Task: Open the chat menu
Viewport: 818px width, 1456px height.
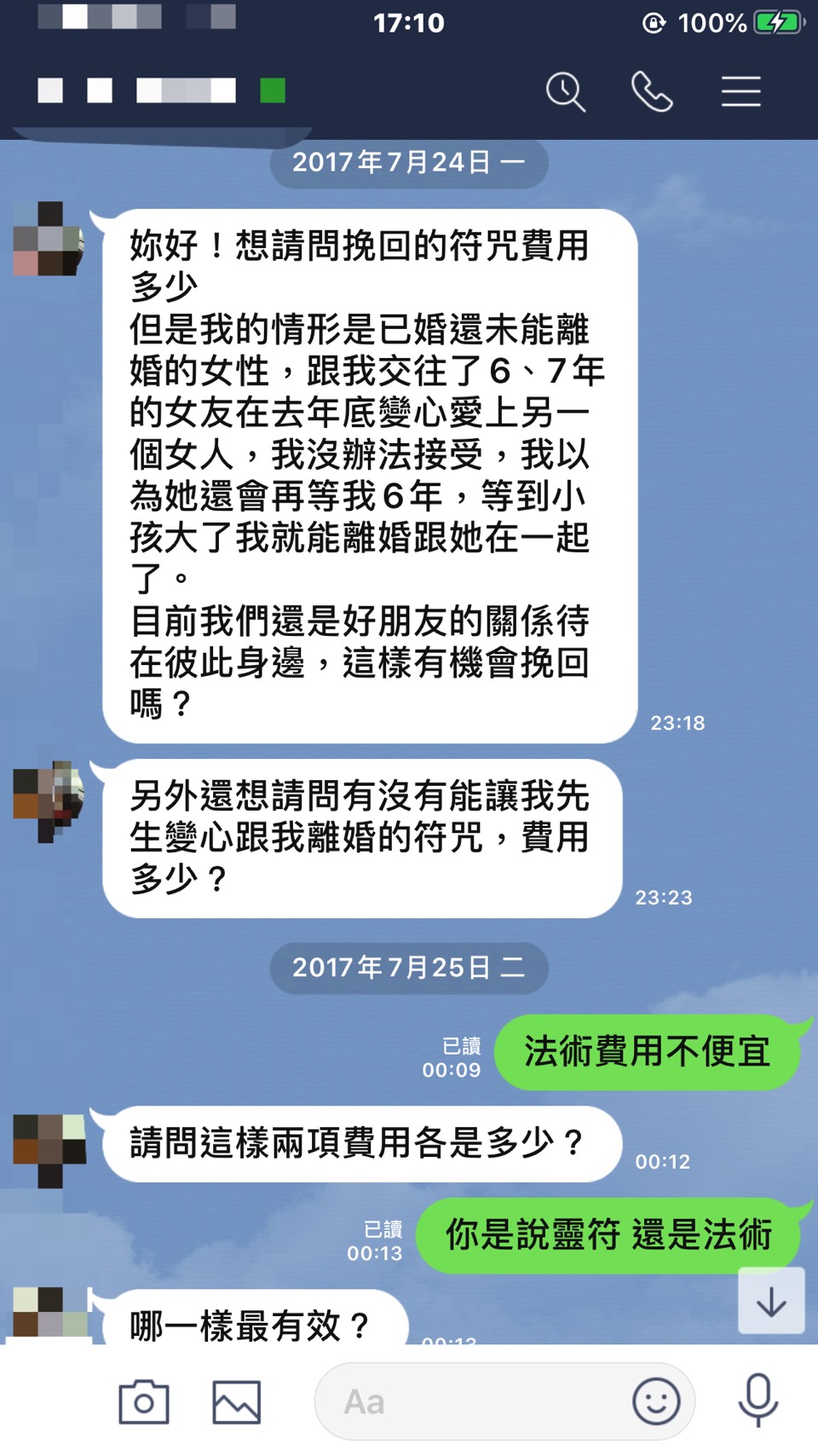Action: [x=740, y=91]
